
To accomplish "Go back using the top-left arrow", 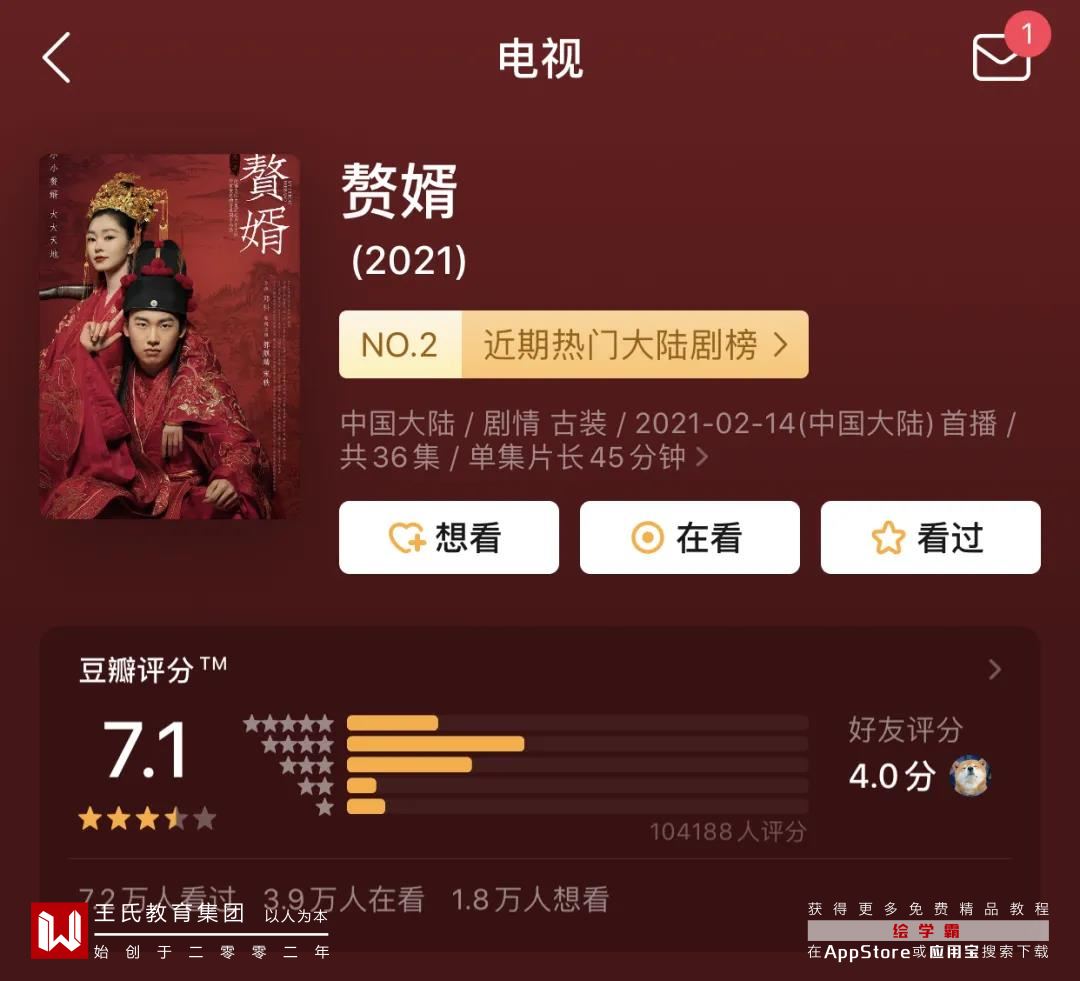I will (x=57, y=58).
